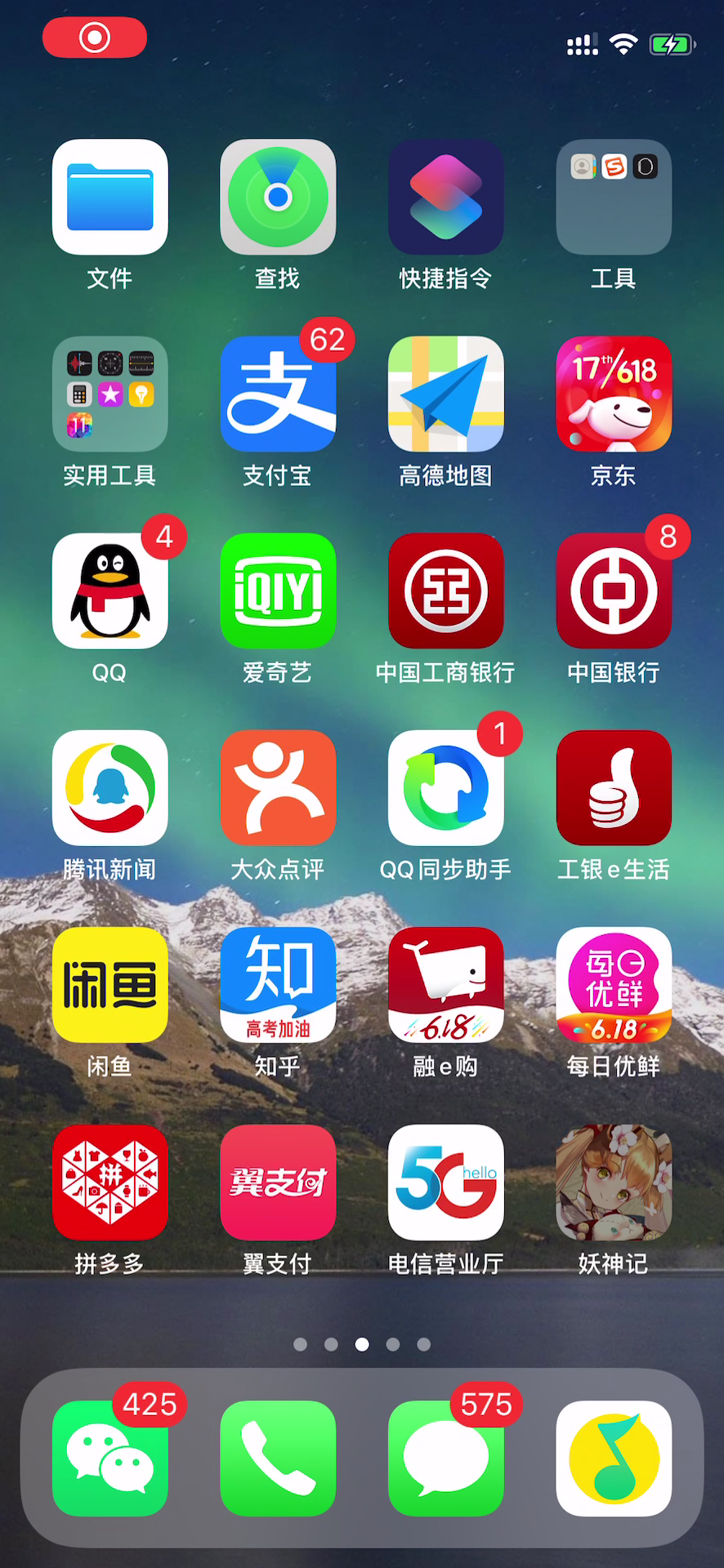
Task: Open QQ with 4 notifications
Action: pos(110,590)
